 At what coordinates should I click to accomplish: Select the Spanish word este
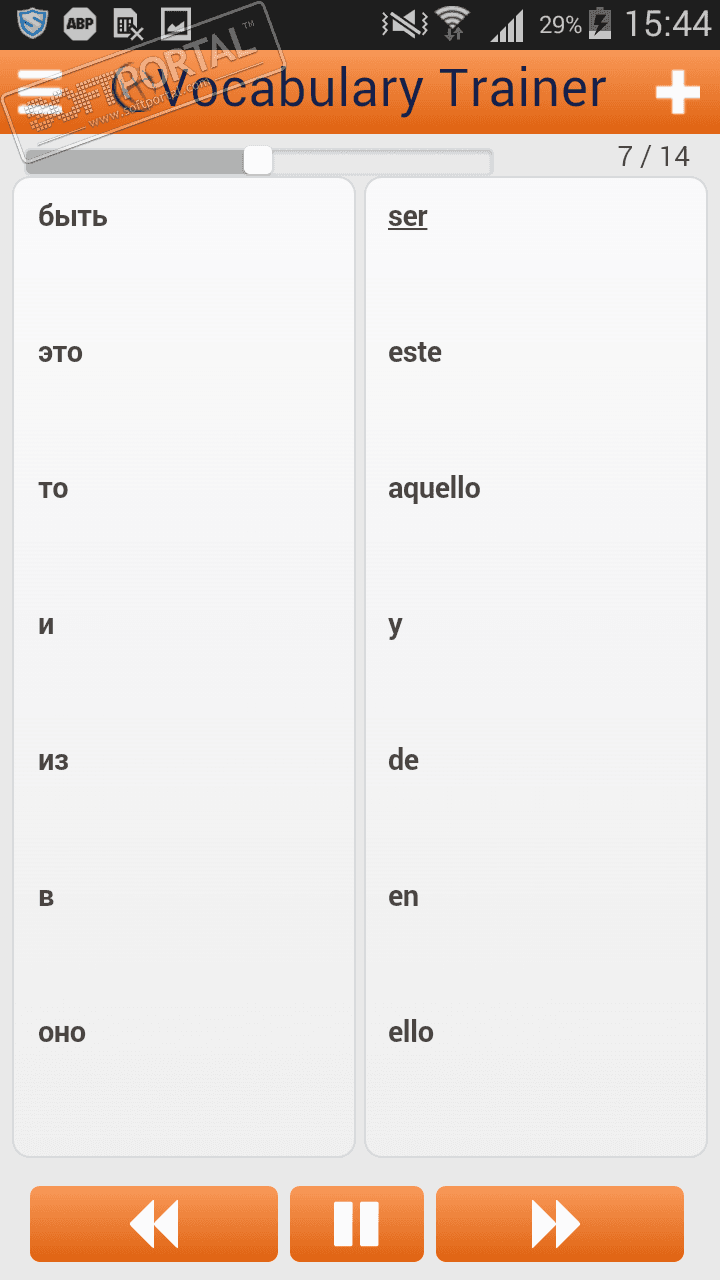coord(415,353)
